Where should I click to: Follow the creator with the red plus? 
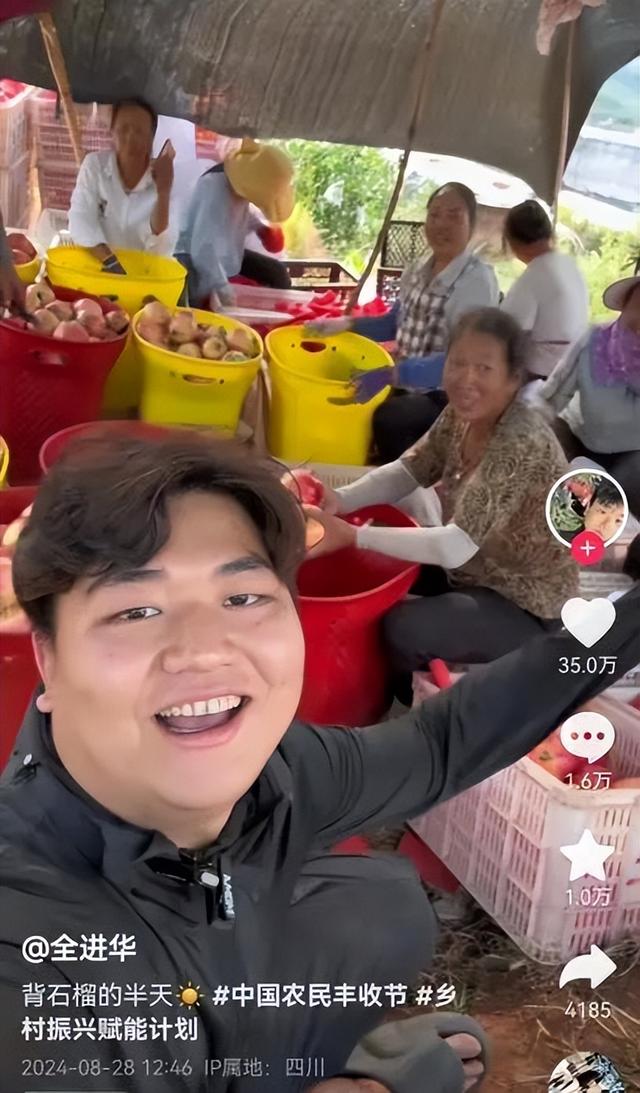pyautogui.click(x=587, y=548)
